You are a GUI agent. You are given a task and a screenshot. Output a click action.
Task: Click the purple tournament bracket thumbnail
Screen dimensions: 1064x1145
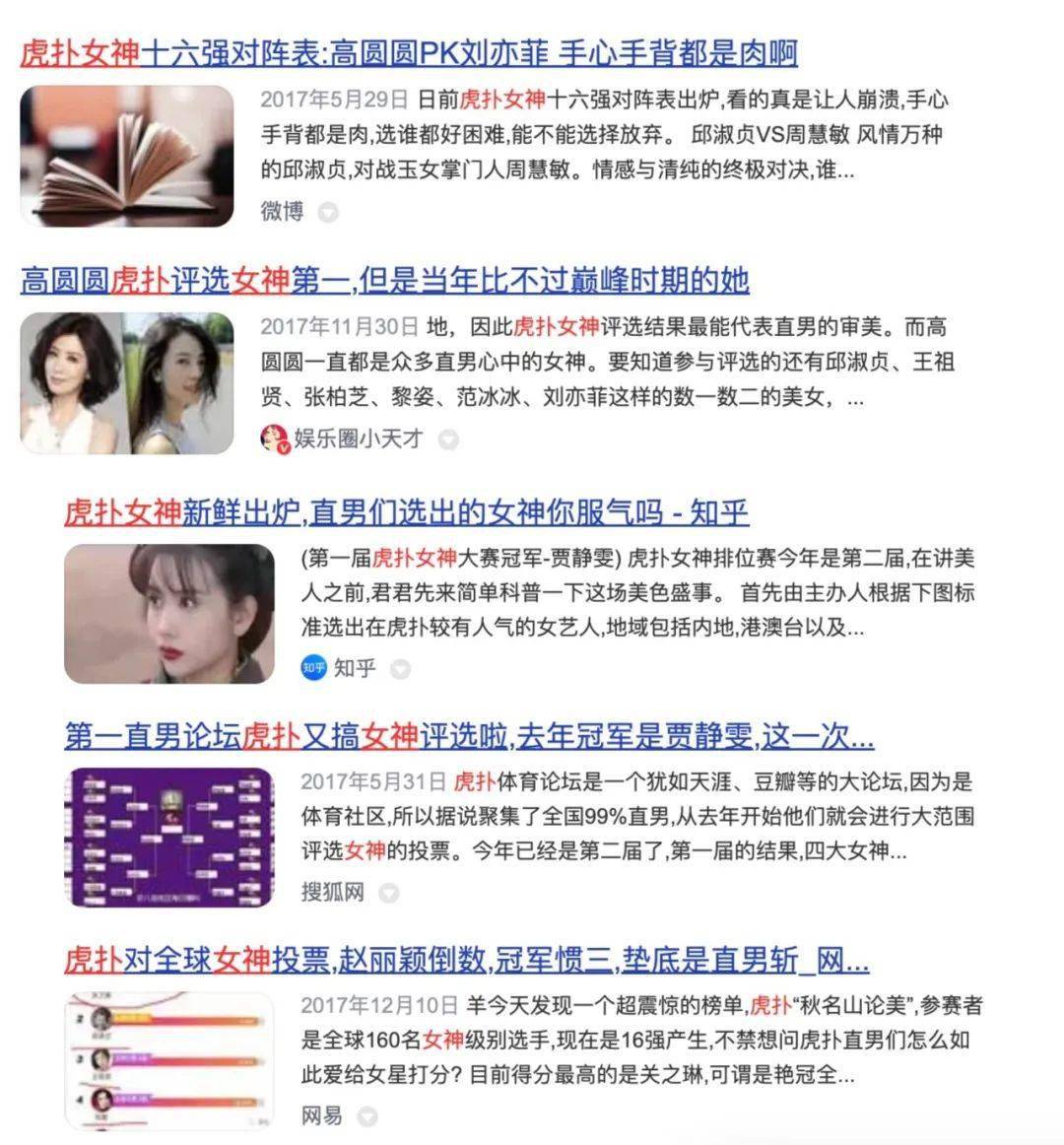(167, 837)
